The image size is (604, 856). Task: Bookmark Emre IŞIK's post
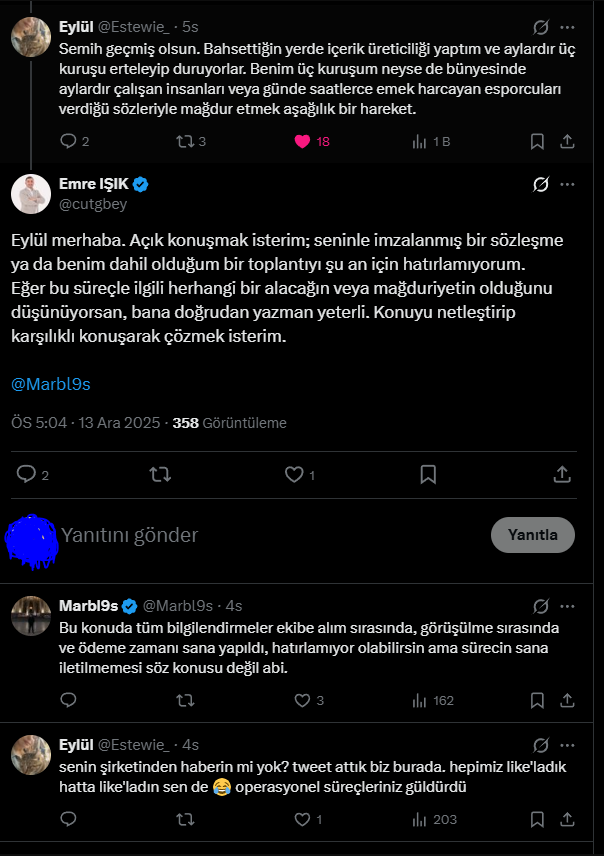(428, 474)
